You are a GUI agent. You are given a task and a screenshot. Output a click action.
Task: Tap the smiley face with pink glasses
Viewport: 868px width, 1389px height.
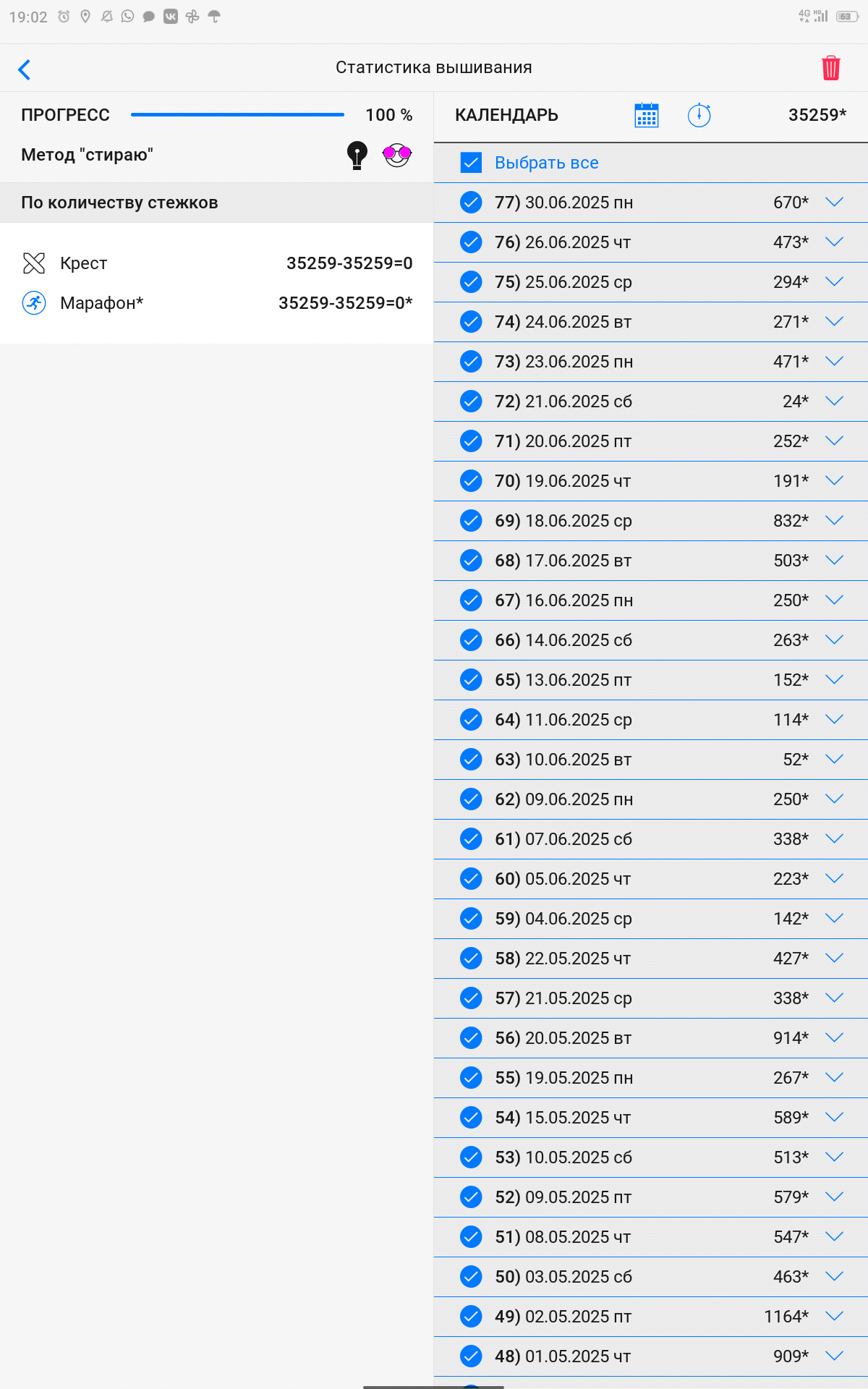click(397, 154)
